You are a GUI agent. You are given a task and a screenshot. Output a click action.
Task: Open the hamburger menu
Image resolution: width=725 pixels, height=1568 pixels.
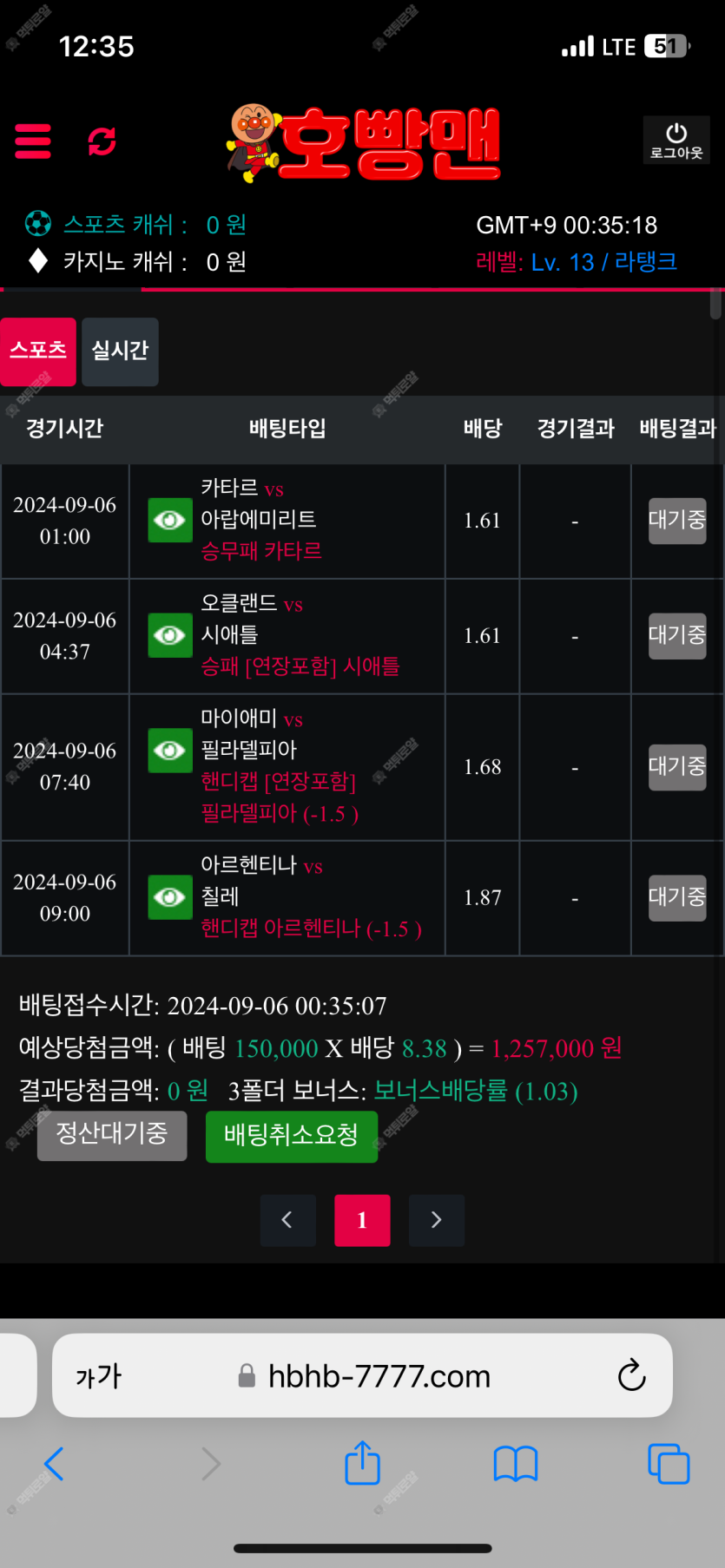click(33, 141)
